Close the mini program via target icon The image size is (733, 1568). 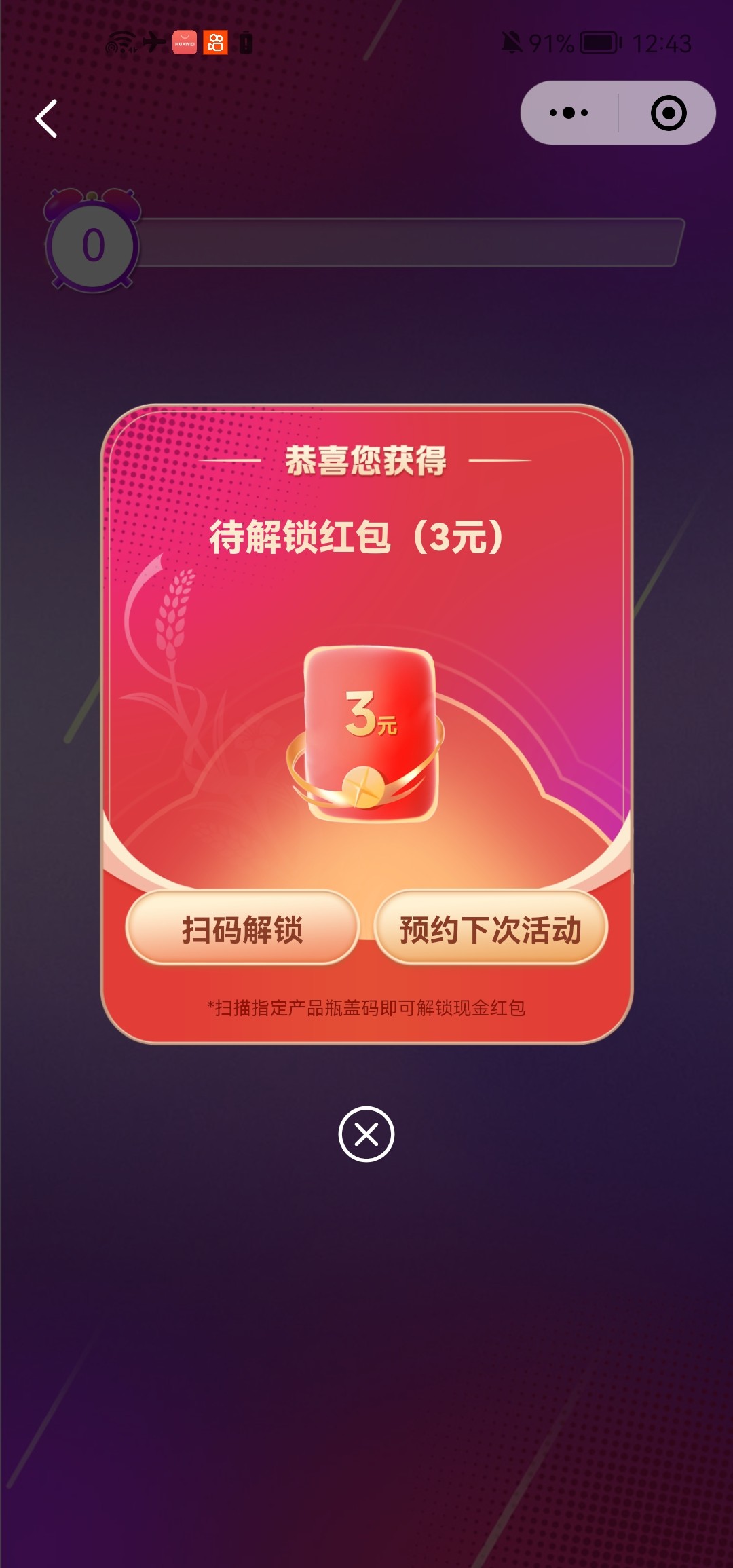pos(669,113)
